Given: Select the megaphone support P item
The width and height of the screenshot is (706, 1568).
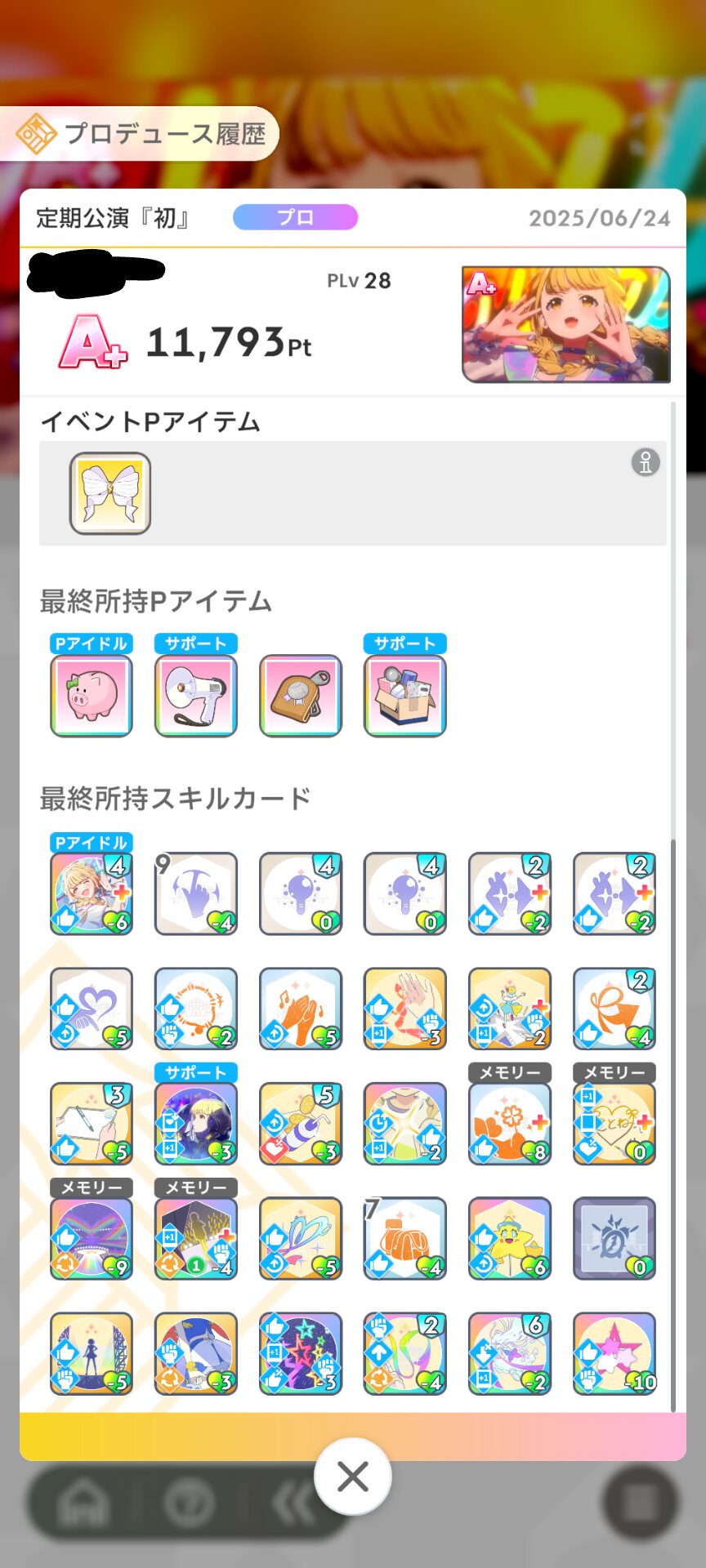Looking at the screenshot, I should pos(196,696).
